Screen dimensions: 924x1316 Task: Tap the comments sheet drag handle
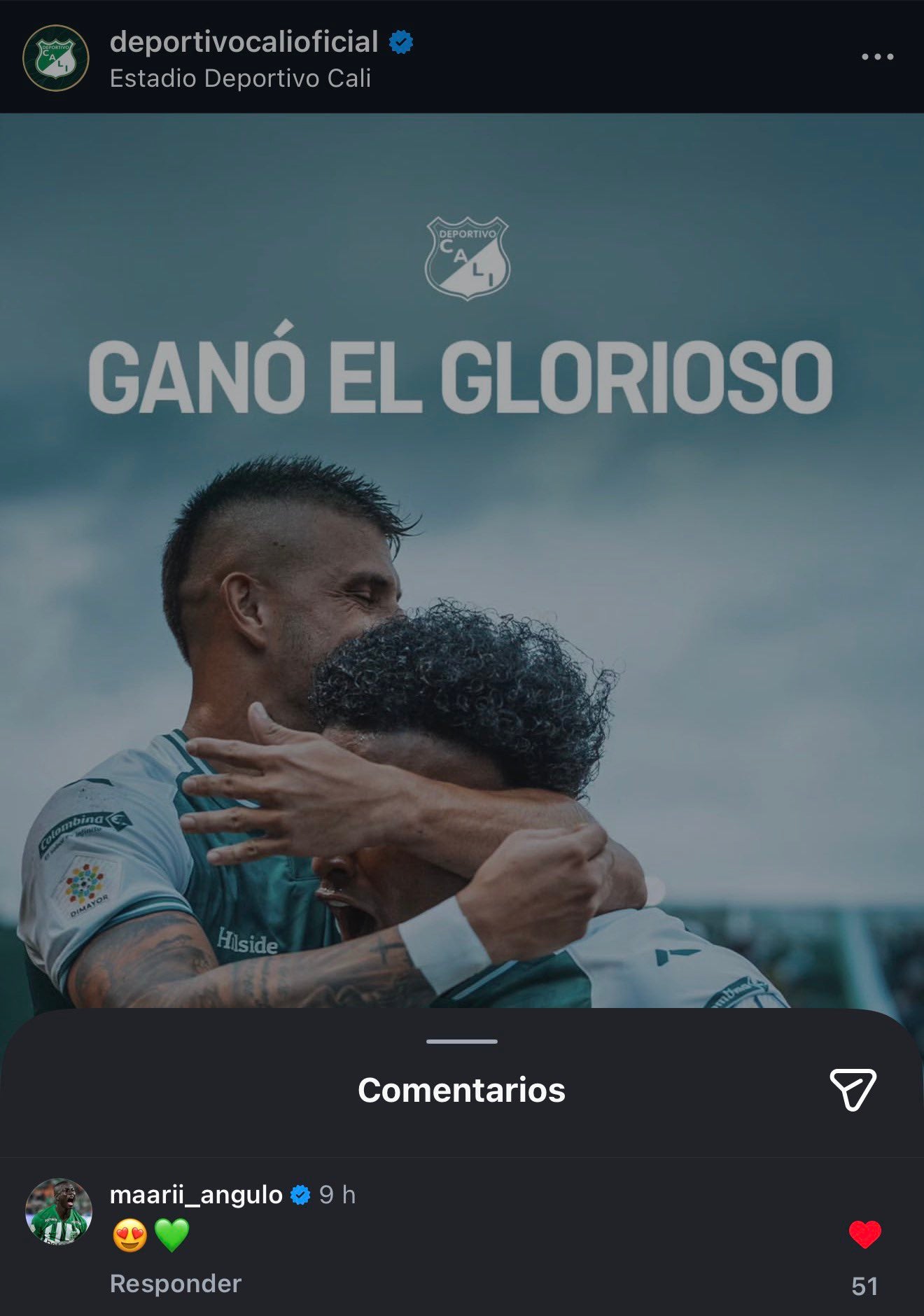(x=462, y=1042)
